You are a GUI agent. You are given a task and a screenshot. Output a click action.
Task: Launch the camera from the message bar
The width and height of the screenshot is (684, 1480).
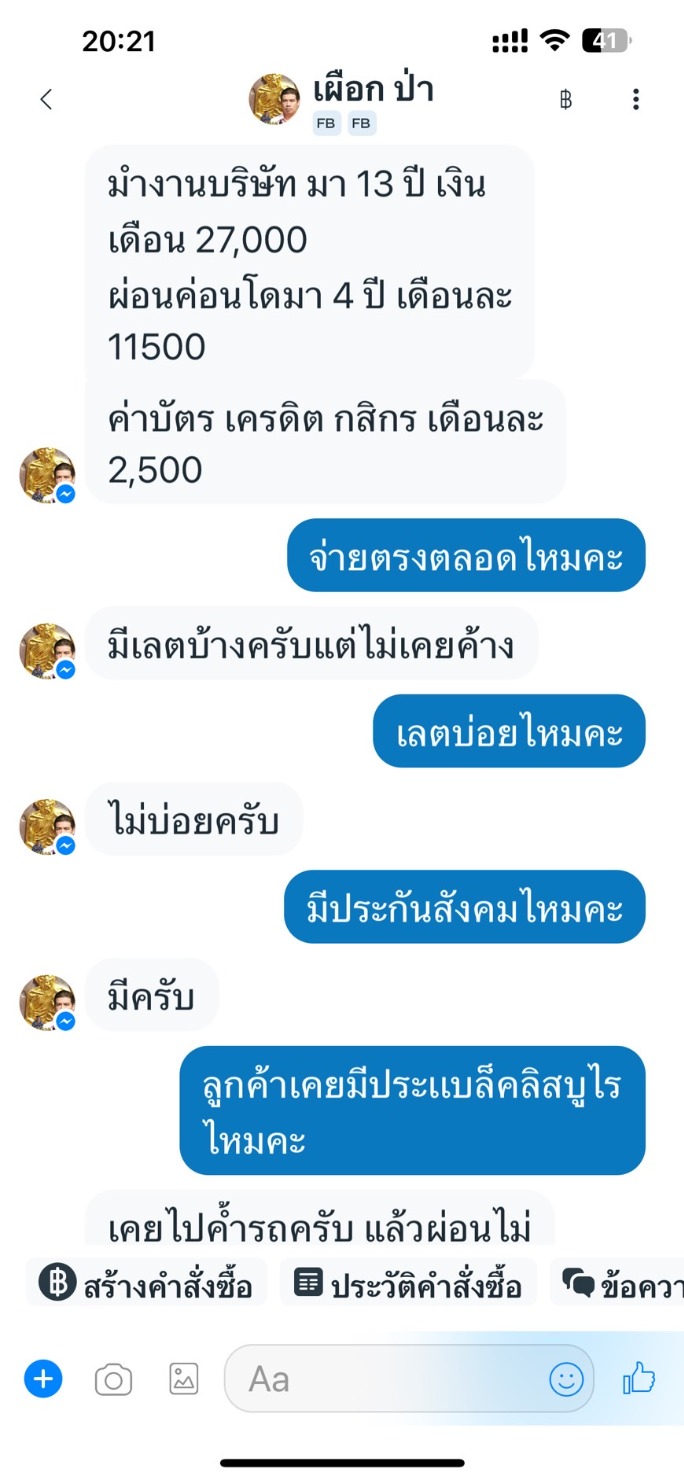point(113,1381)
